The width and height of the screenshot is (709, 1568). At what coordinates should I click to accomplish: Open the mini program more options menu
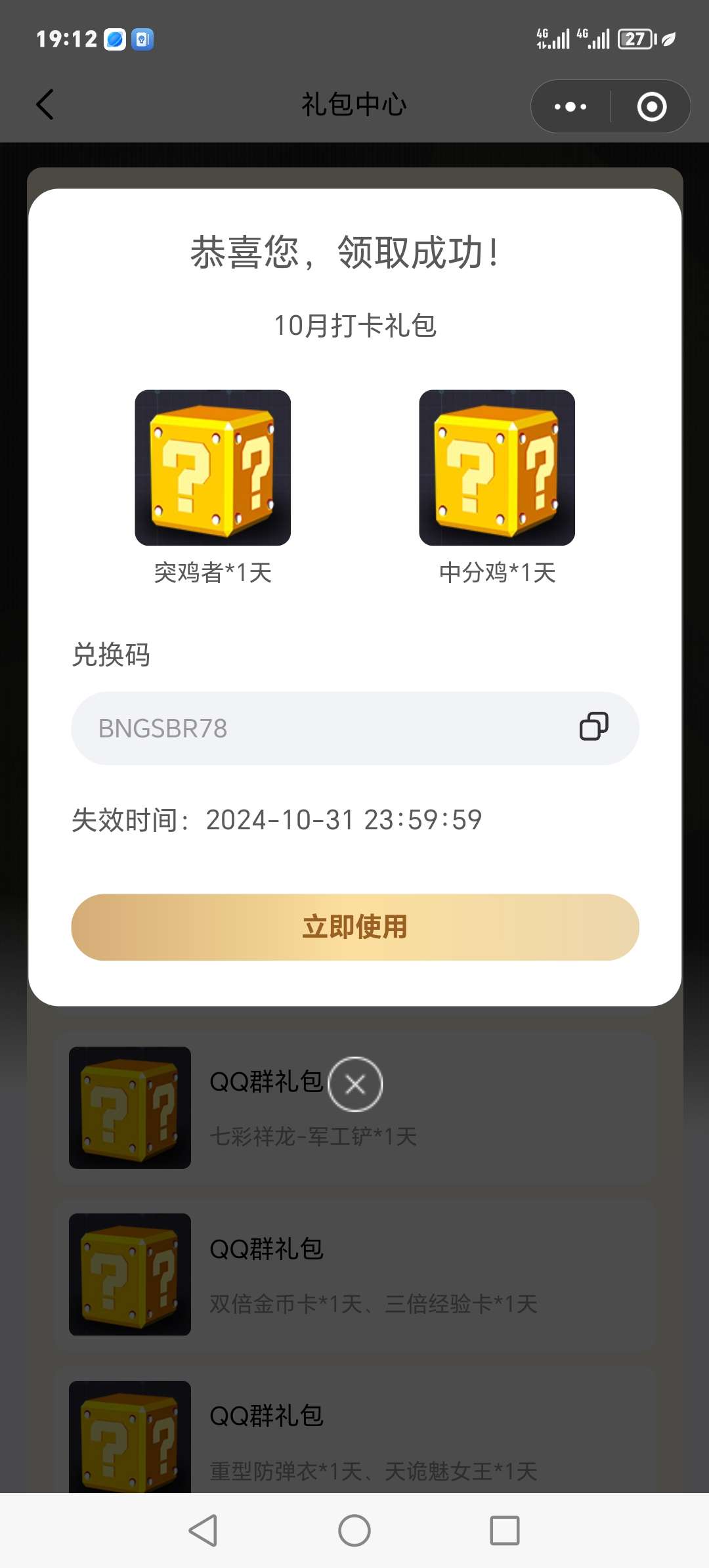pyautogui.click(x=570, y=106)
